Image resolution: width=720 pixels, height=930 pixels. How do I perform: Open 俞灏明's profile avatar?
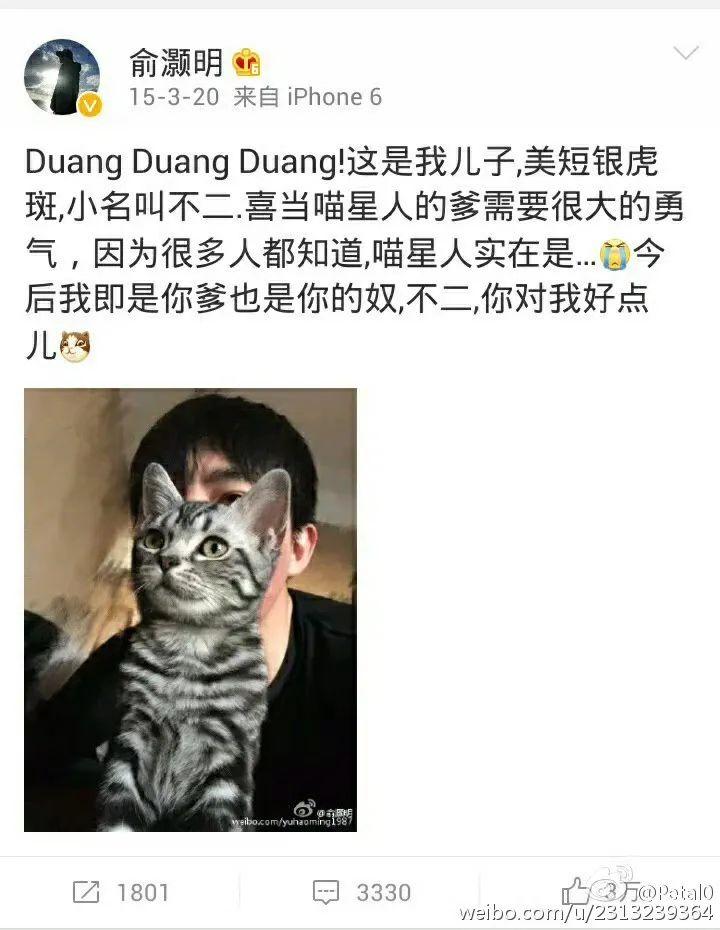pos(62,78)
